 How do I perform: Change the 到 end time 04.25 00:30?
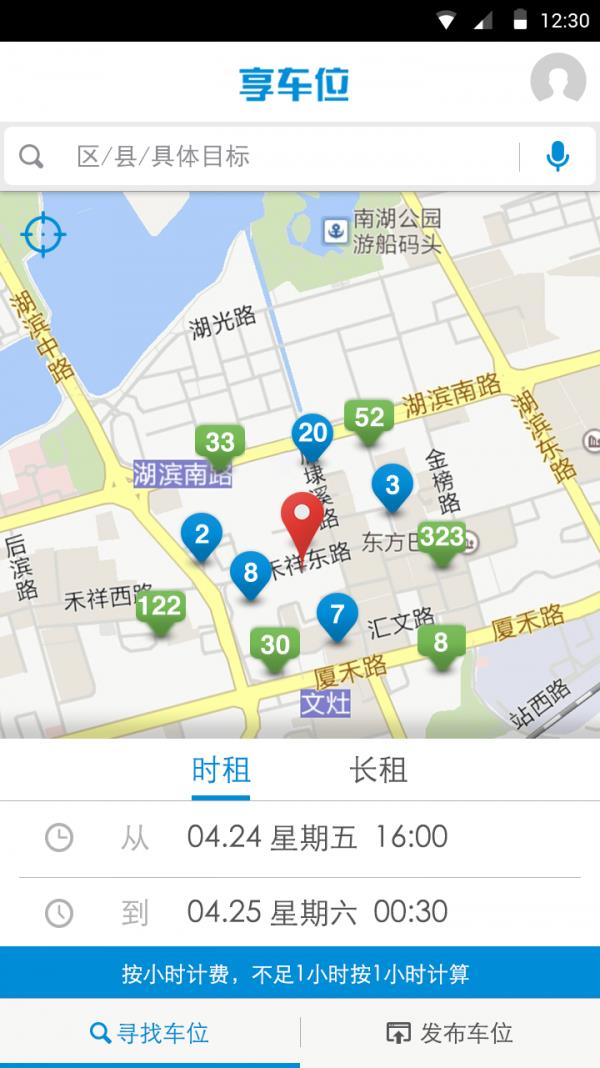300,912
